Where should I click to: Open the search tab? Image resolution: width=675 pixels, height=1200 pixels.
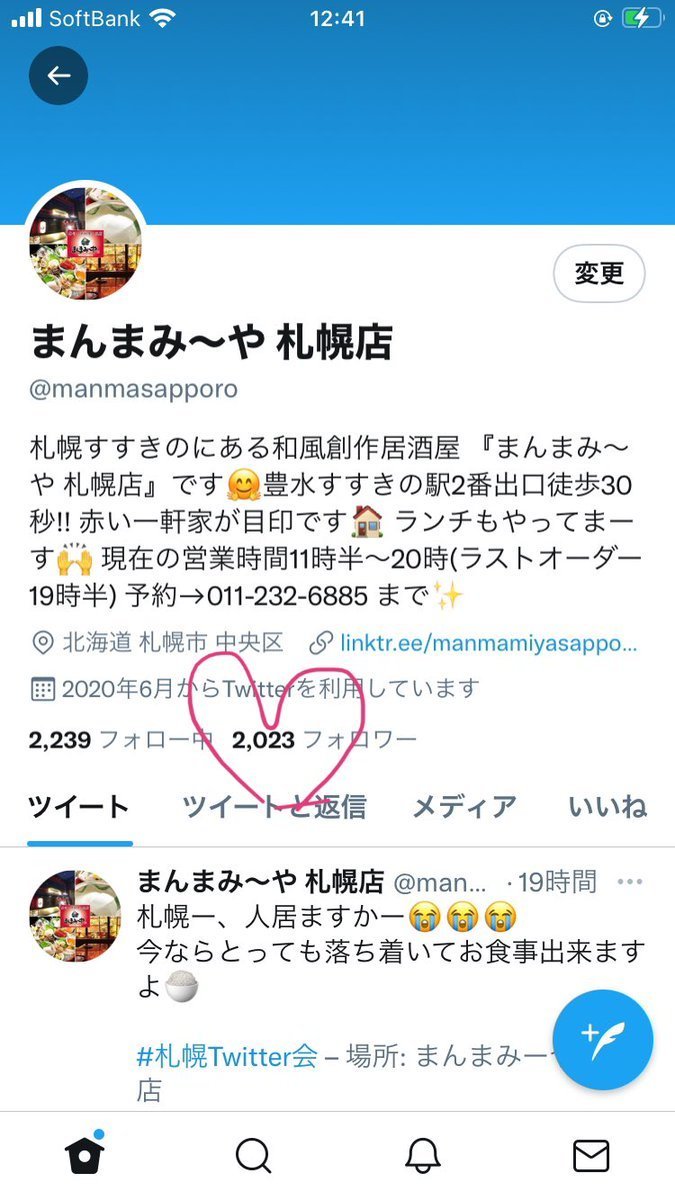[x=253, y=1156]
